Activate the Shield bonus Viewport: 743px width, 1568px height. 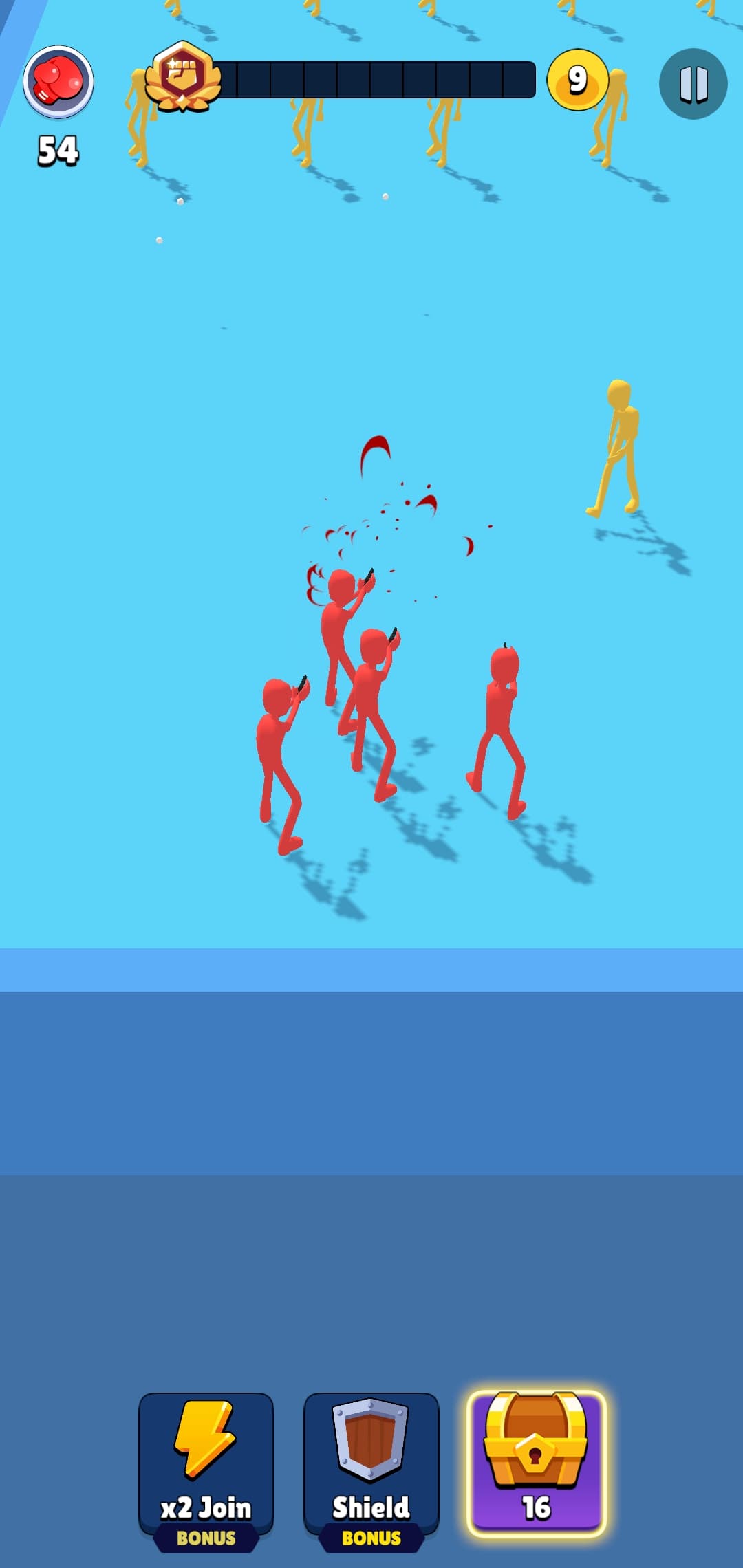[x=371, y=1467]
